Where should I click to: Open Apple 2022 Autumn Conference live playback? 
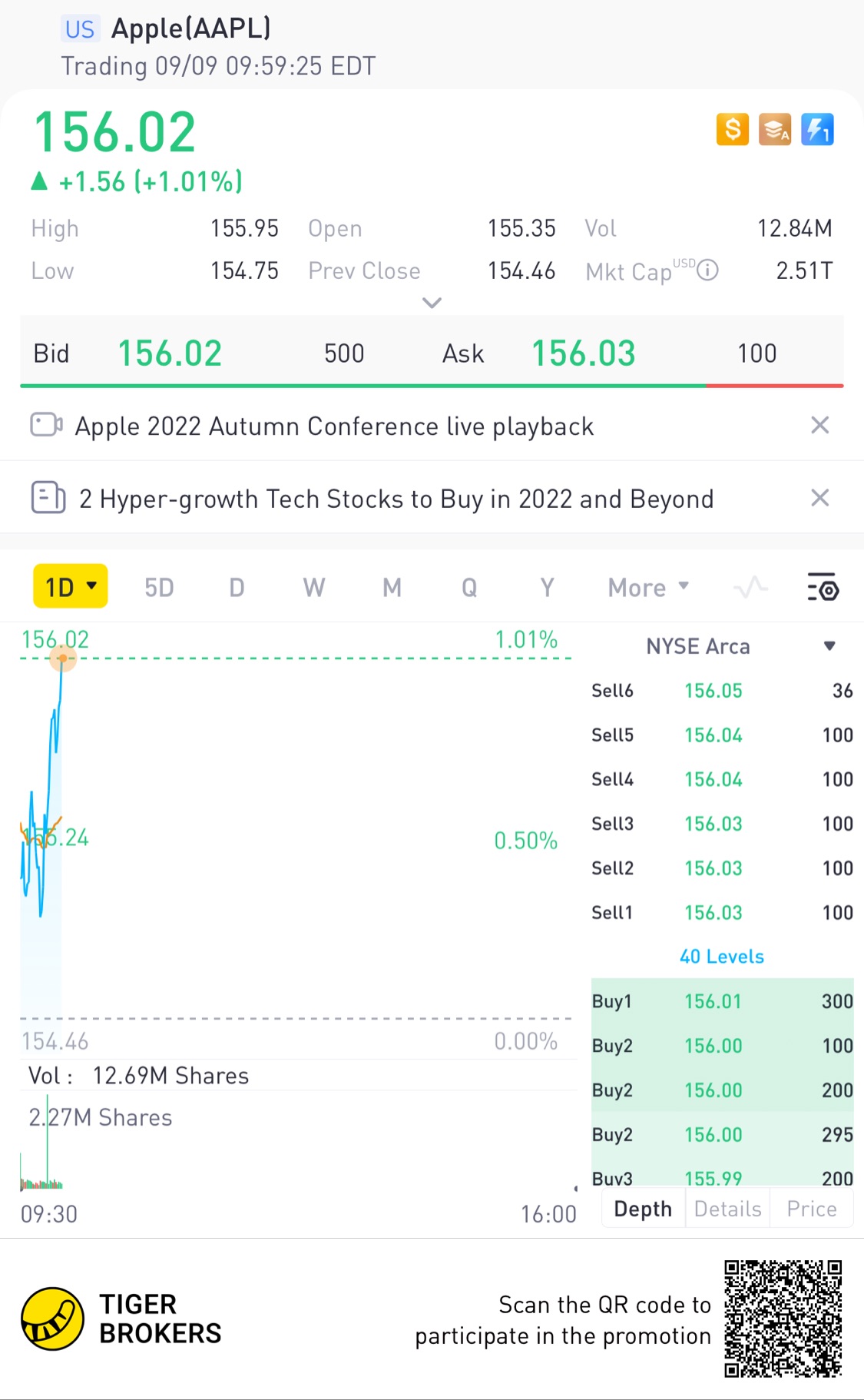click(333, 426)
